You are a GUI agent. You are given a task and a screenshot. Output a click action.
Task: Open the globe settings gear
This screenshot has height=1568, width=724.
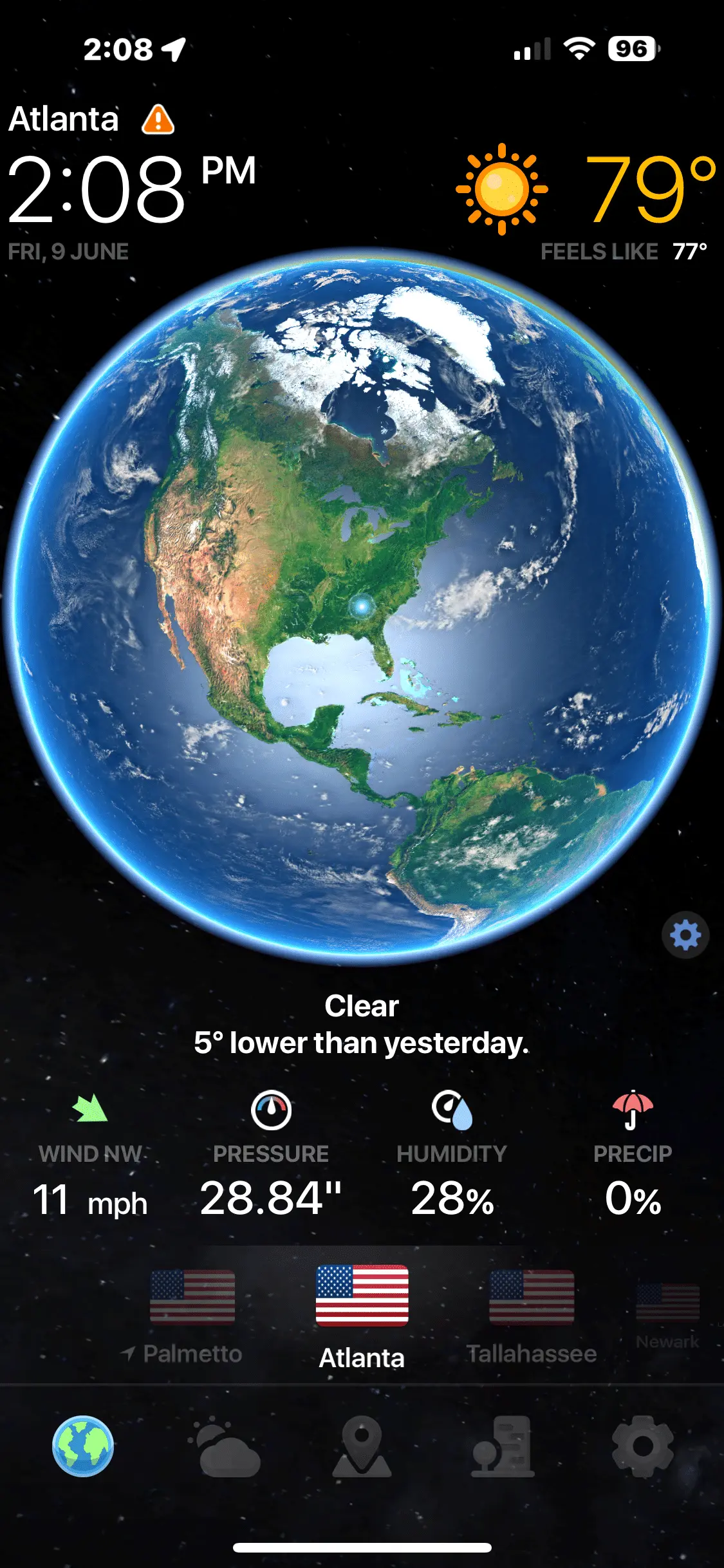tap(685, 935)
